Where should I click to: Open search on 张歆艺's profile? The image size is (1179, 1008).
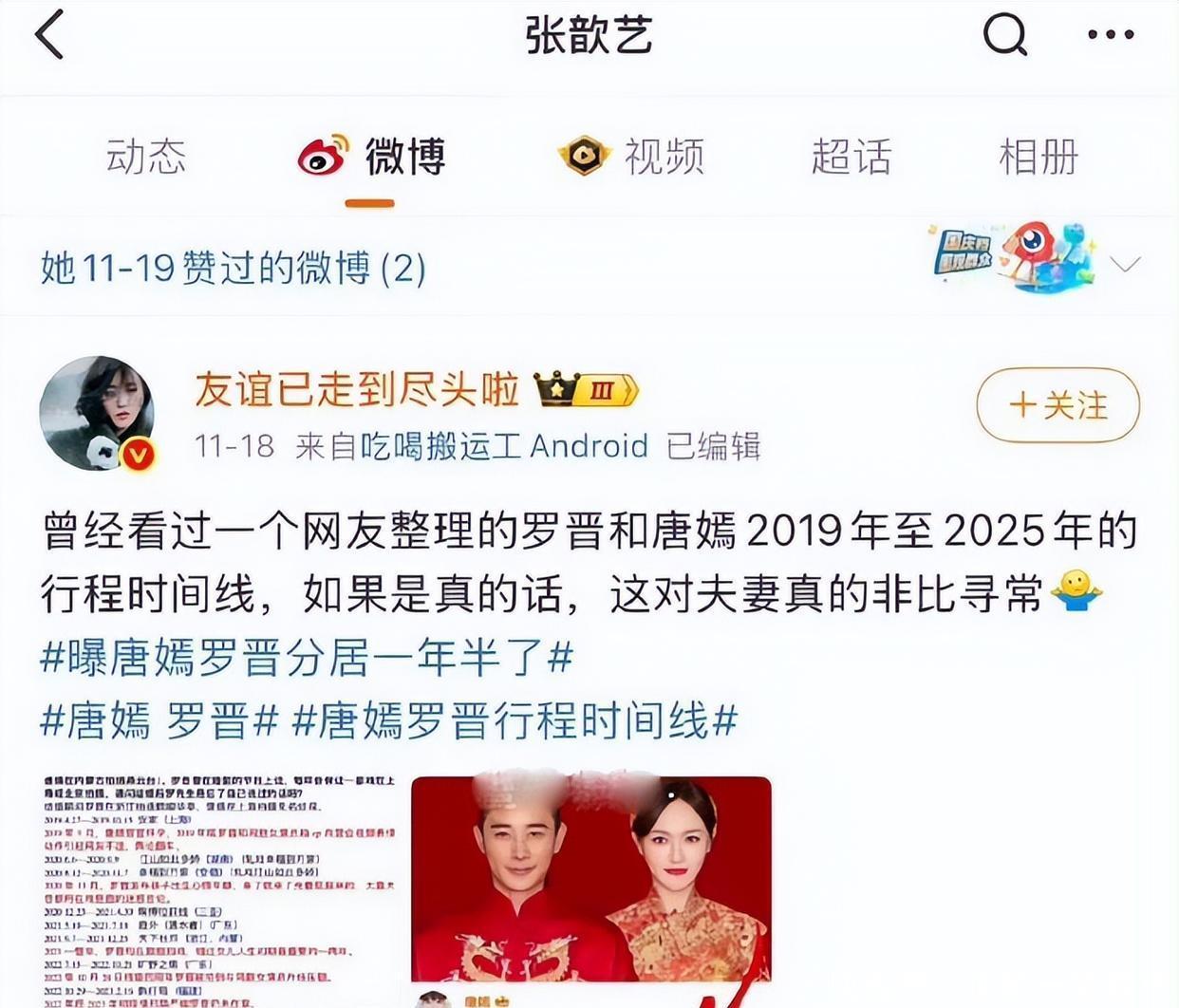point(1005,36)
